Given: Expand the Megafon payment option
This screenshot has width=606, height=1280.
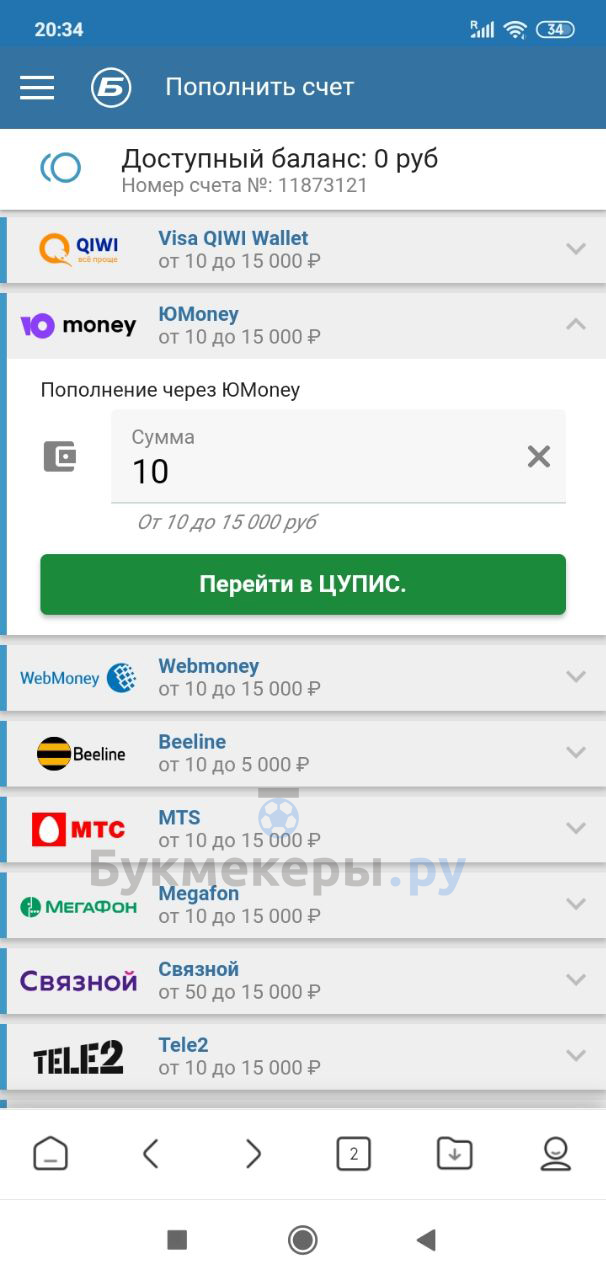Looking at the screenshot, I should (575, 904).
